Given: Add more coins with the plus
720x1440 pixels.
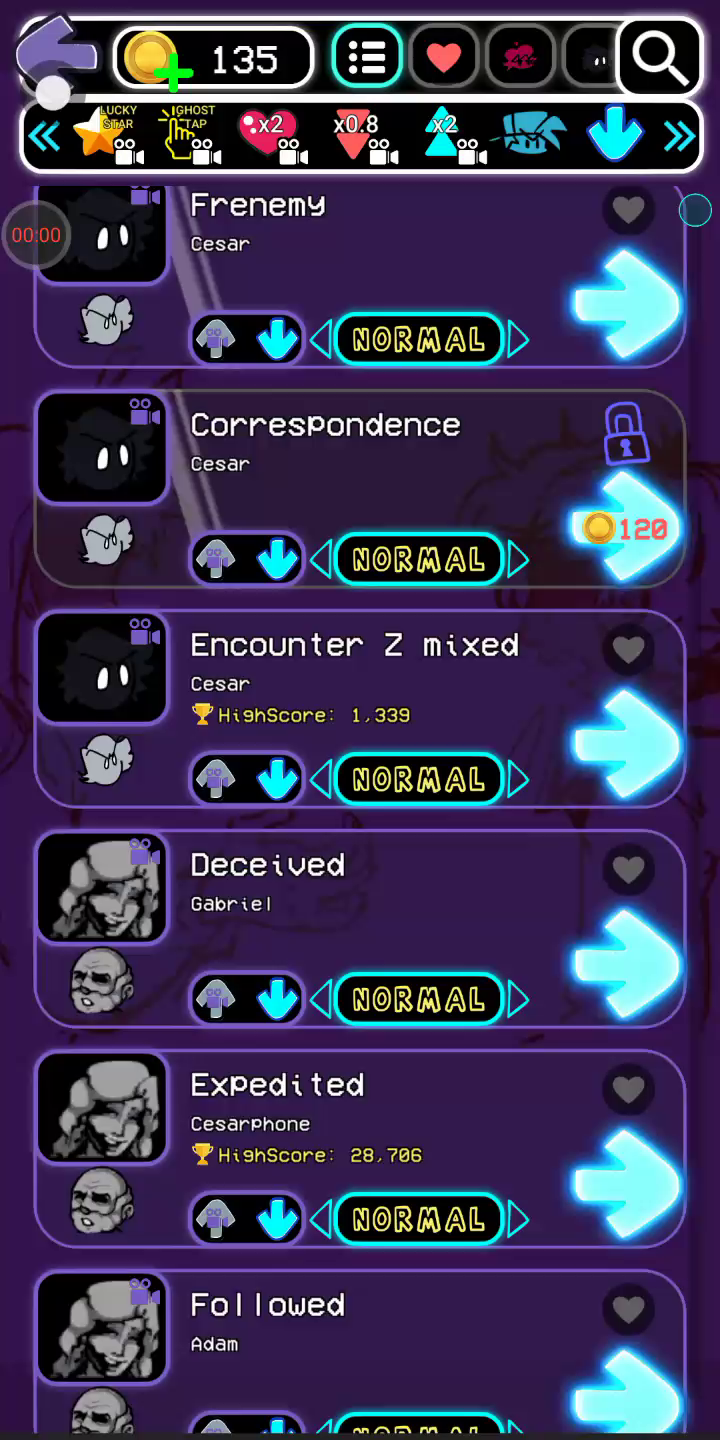Looking at the screenshot, I should click(172, 71).
